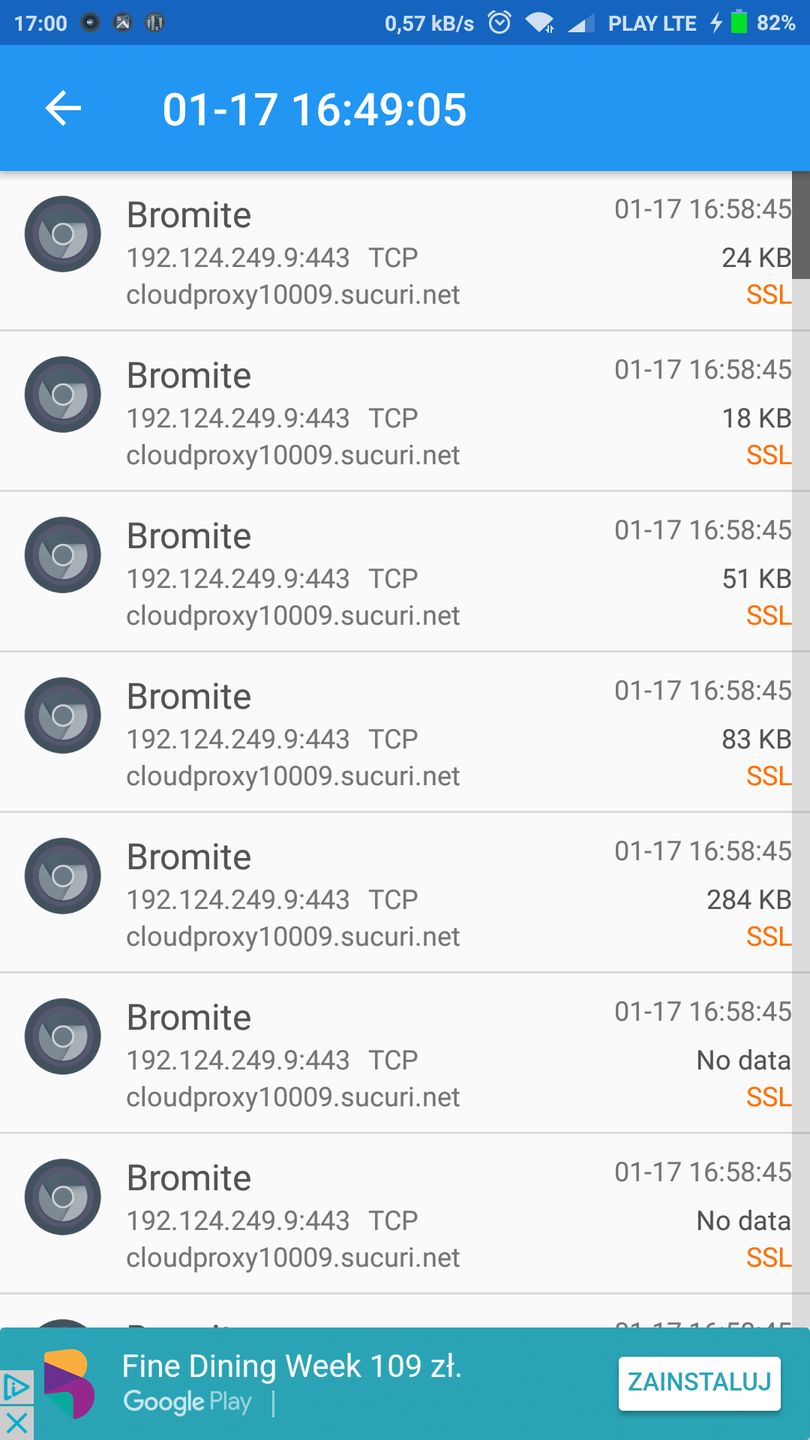The image size is (810, 1440).
Task: Open the Bromite connection with 24 KB
Action: [x=400, y=252]
